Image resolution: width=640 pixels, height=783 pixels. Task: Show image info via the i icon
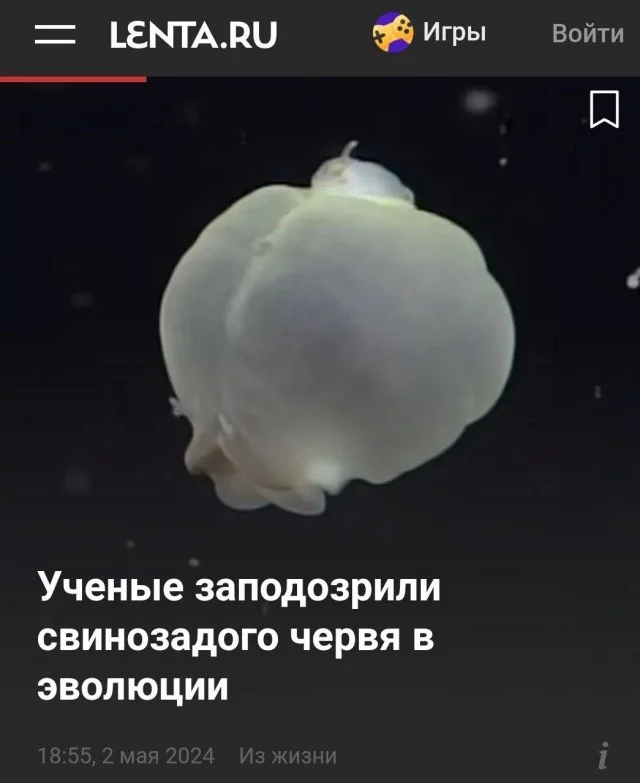click(x=603, y=756)
